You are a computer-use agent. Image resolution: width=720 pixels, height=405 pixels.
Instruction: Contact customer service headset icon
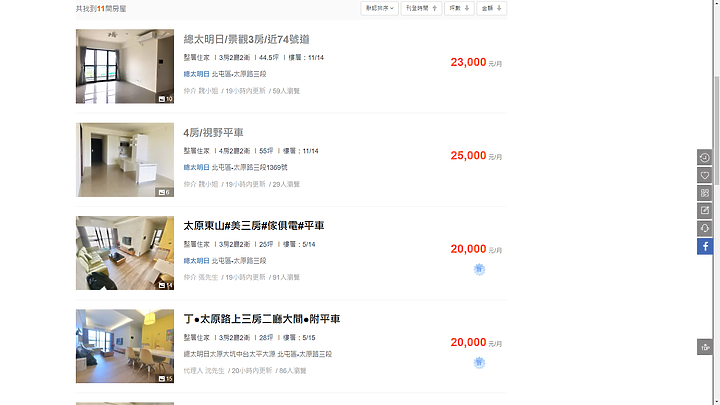pos(705,228)
